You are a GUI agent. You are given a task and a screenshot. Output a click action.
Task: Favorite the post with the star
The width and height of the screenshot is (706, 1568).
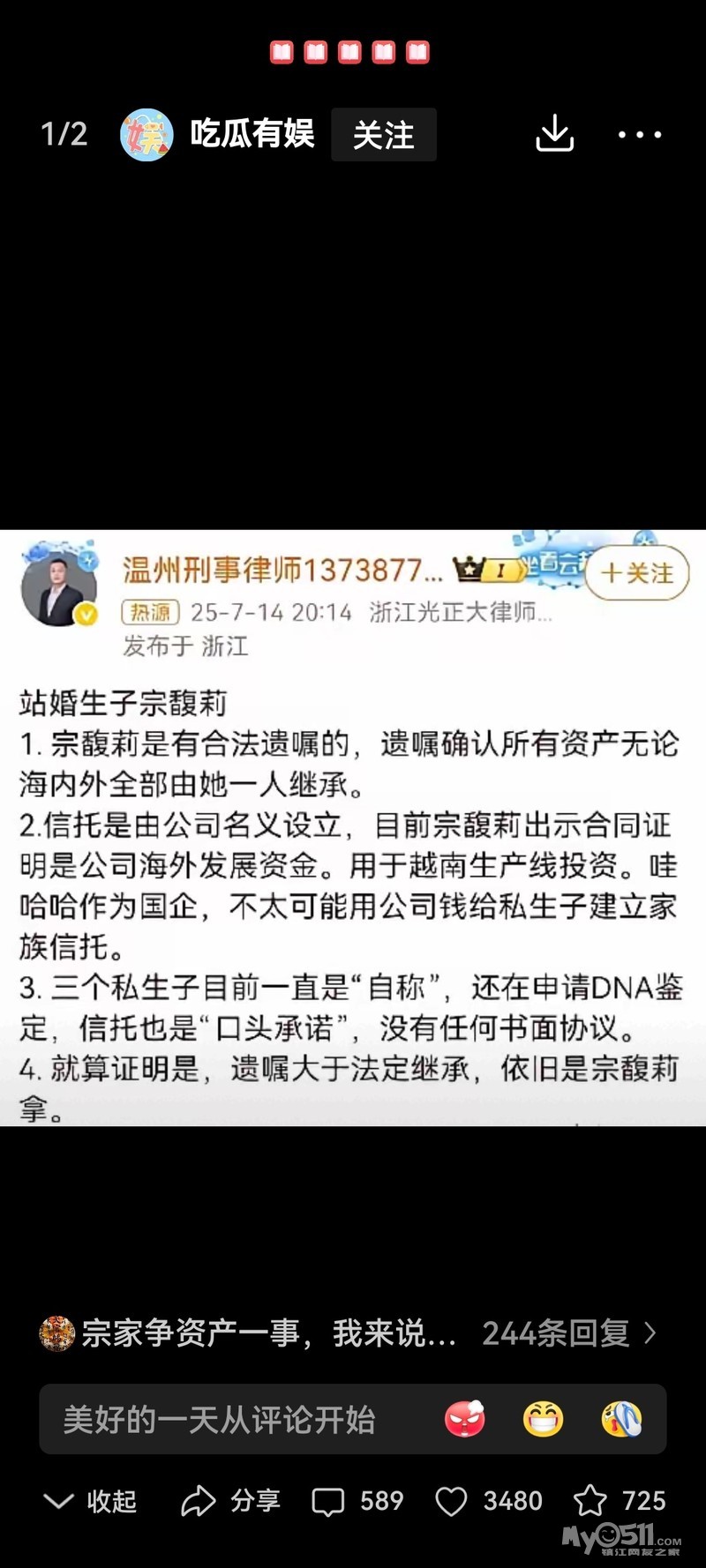coord(620,1501)
